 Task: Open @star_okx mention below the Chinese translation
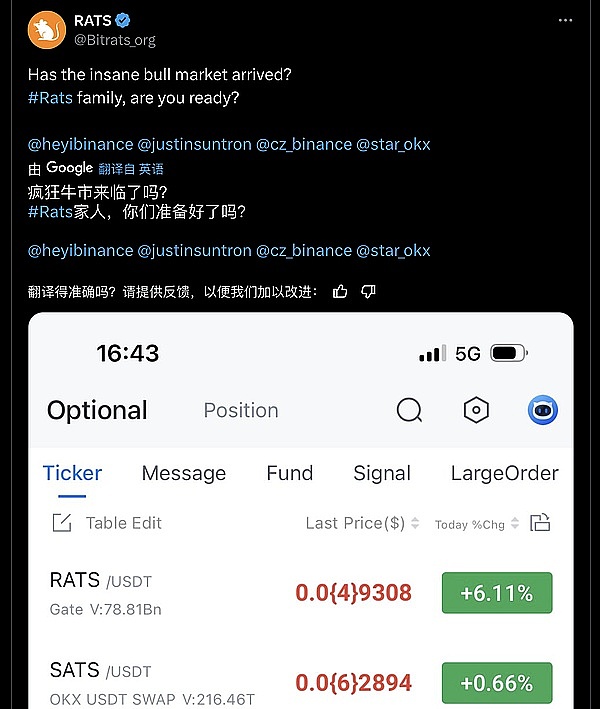pyautogui.click(x=393, y=250)
